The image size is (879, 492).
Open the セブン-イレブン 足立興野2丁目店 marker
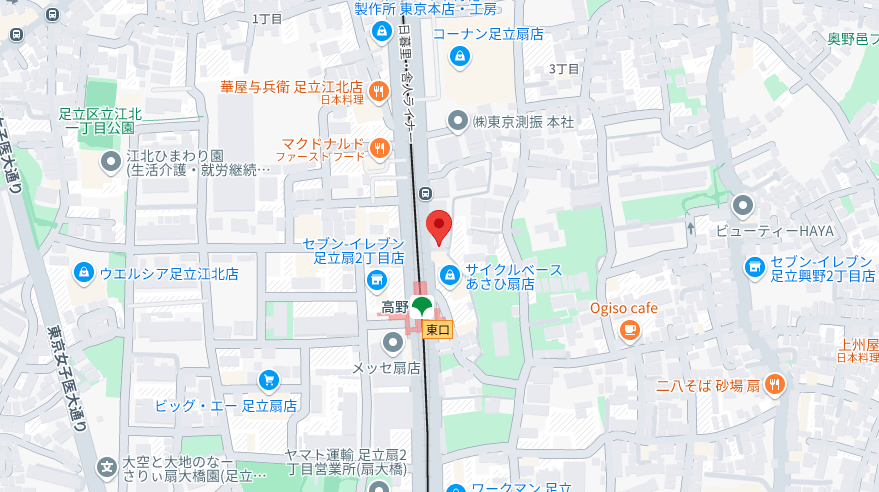point(755,268)
